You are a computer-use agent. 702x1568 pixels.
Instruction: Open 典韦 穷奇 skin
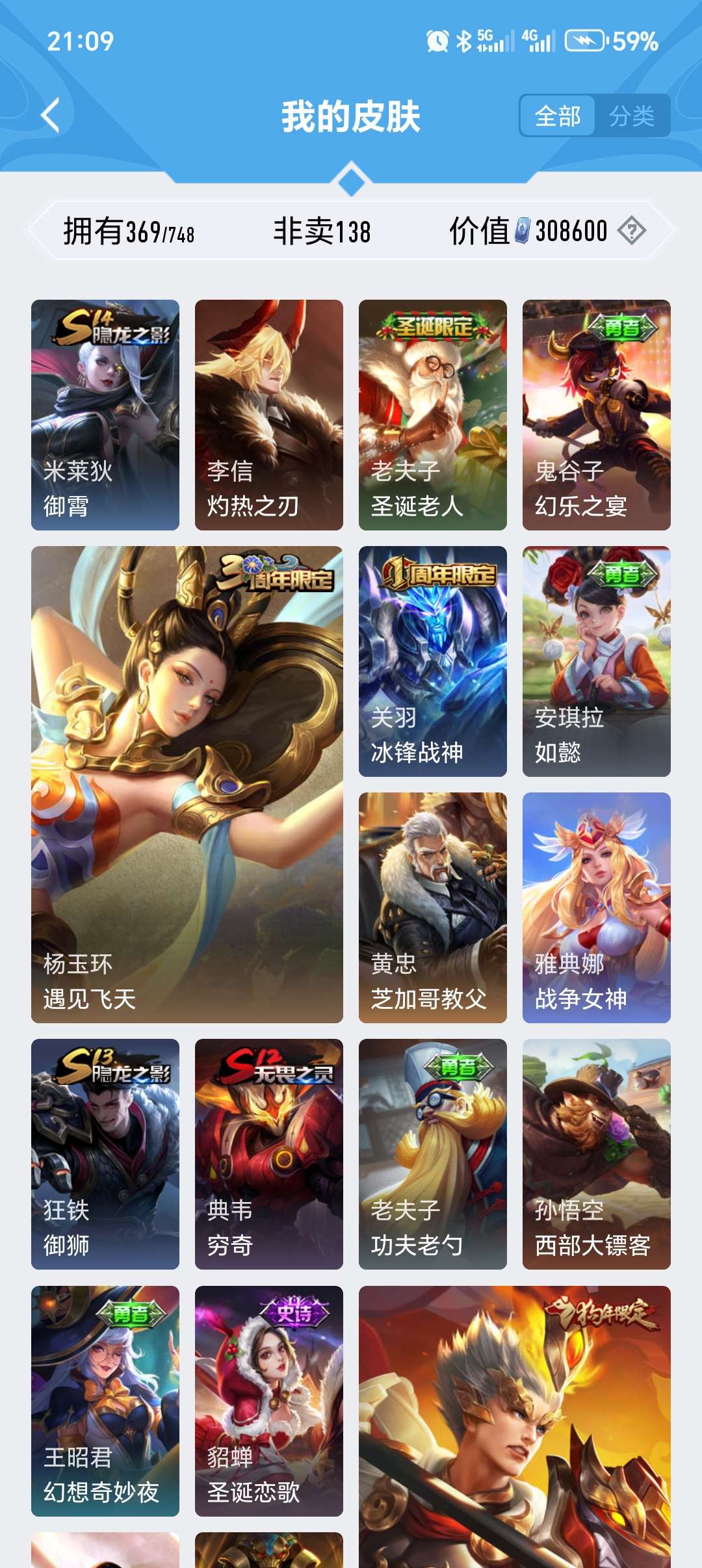(x=269, y=1153)
